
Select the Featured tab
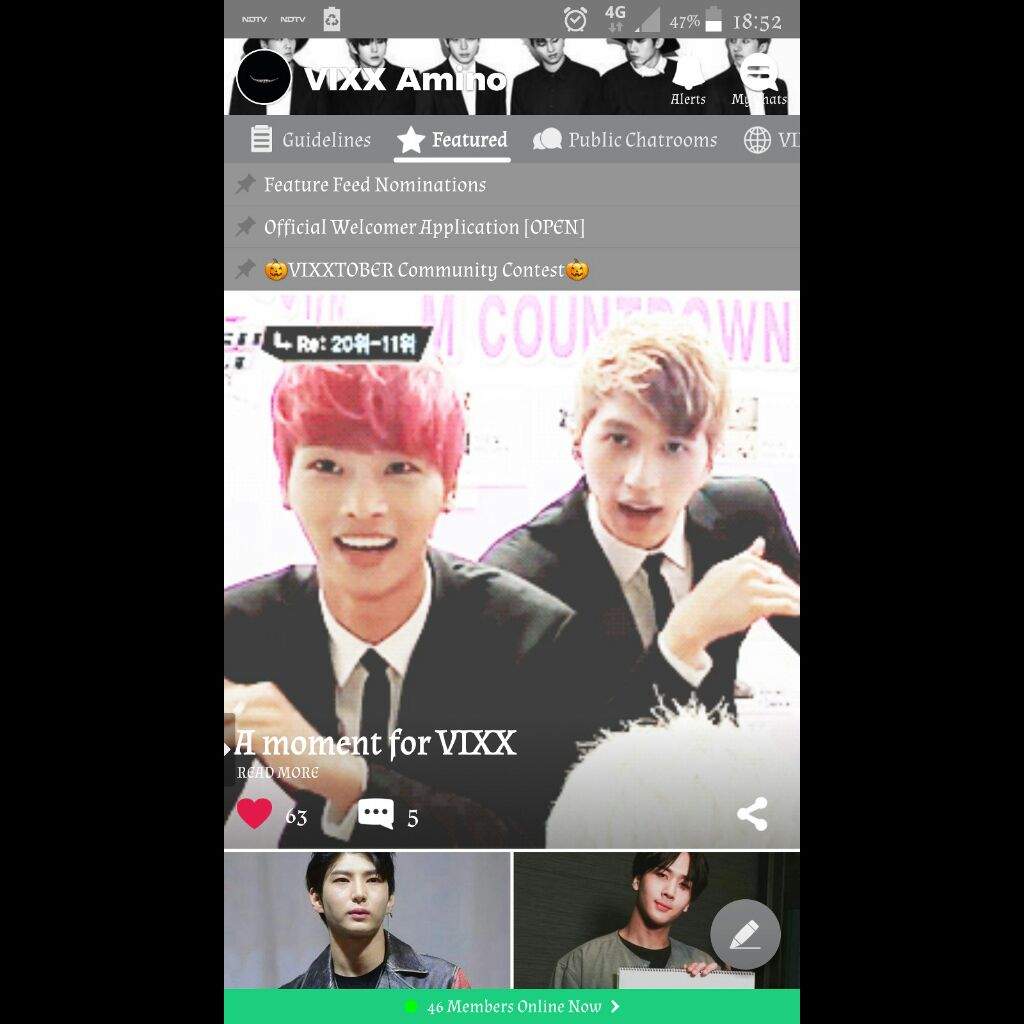tap(453, 140)
